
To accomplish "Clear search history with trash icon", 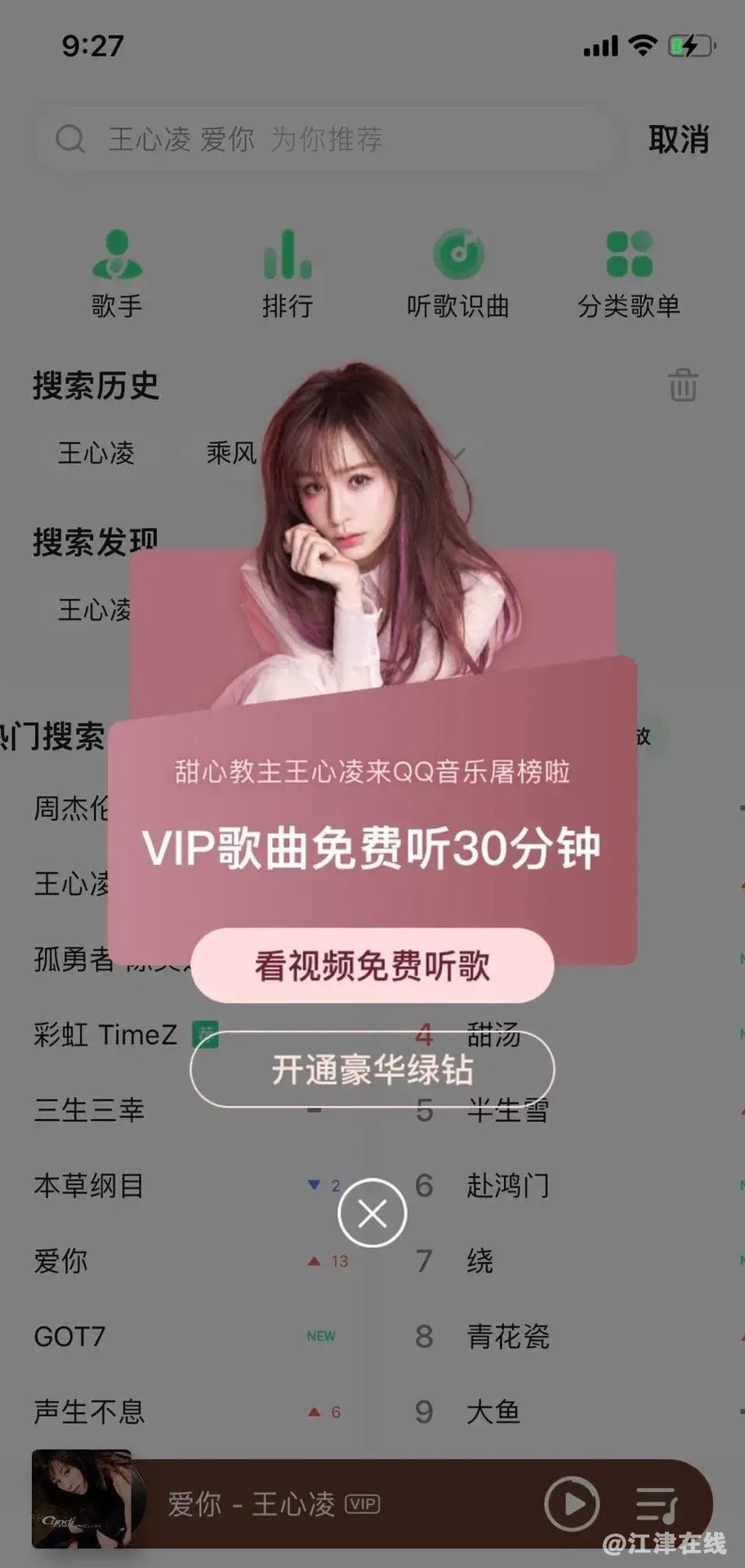I will tap(683, 385).
